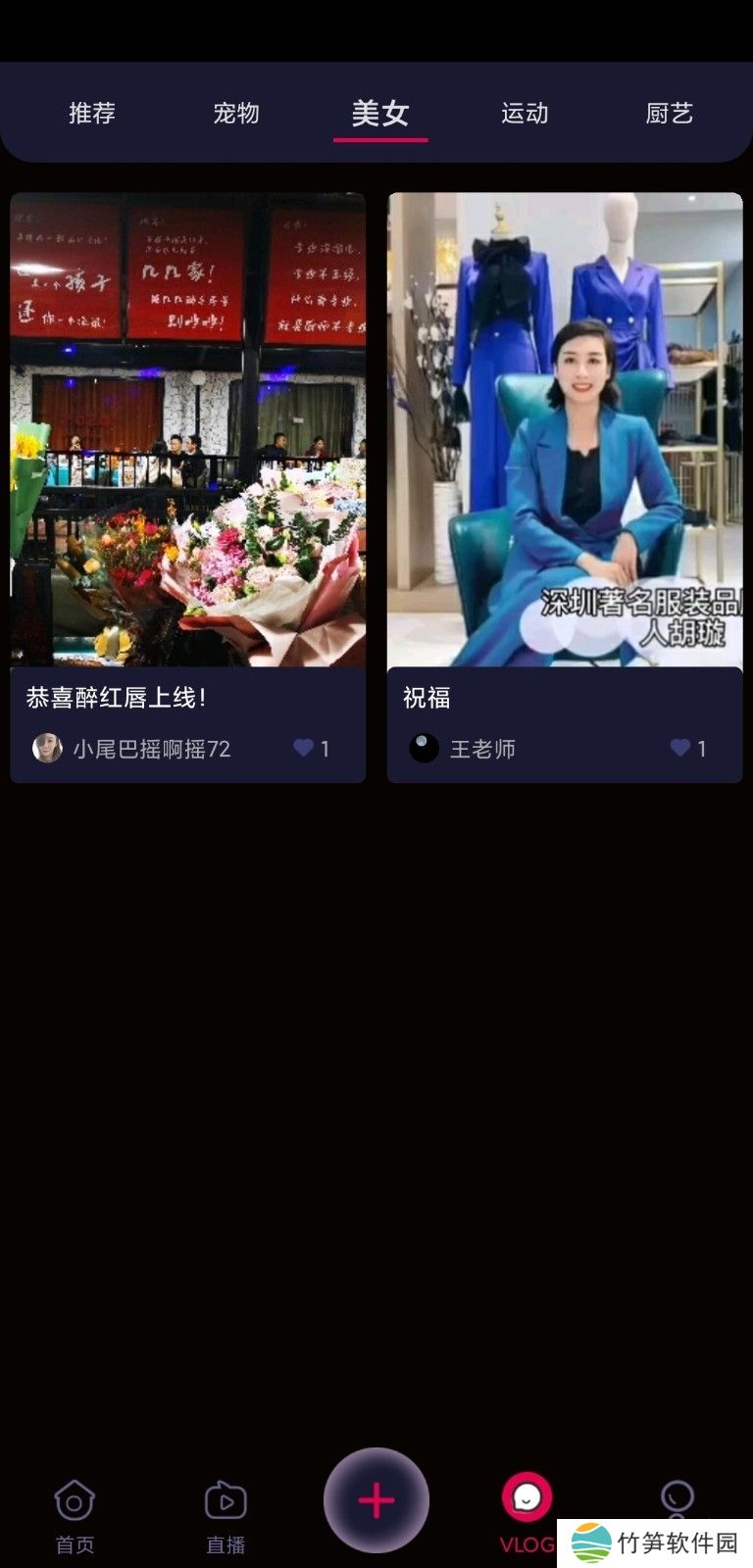Screen dimensions: 753x1568
Task: Switch to the 直播 live tab
Action: 226,1515
